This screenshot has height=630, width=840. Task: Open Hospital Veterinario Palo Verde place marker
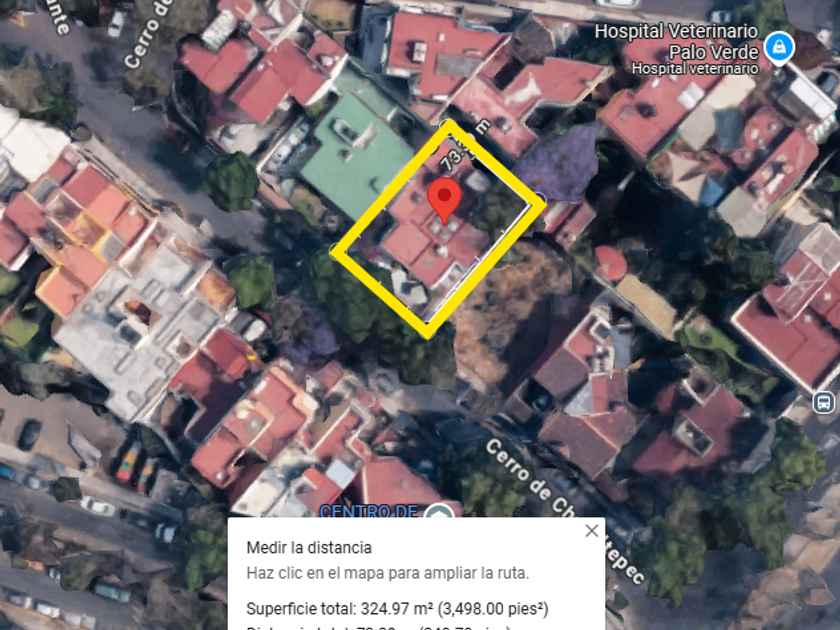pyautogui.click(x=779, y=48)
